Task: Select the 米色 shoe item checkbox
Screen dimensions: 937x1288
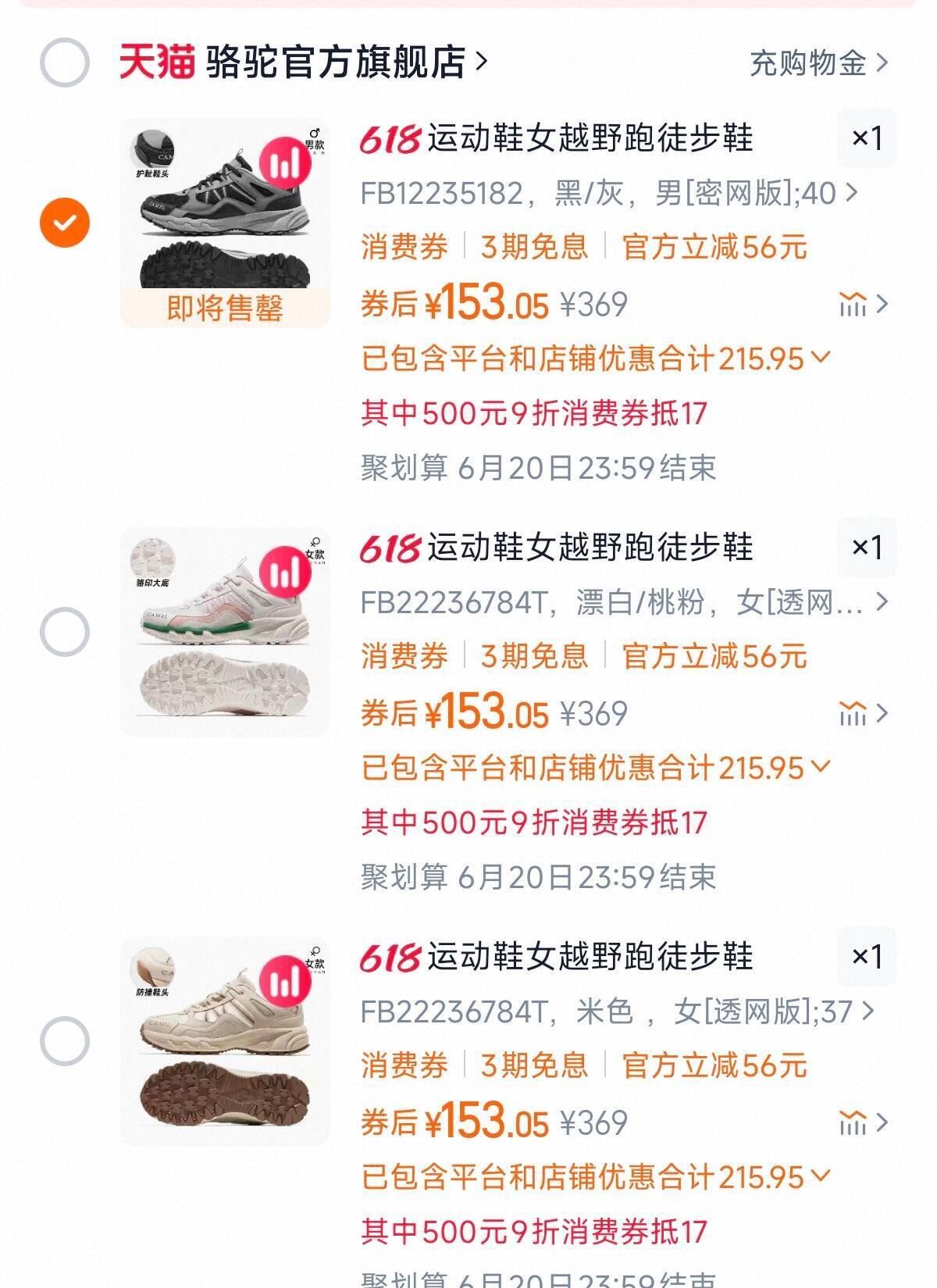Action: 65,1040
